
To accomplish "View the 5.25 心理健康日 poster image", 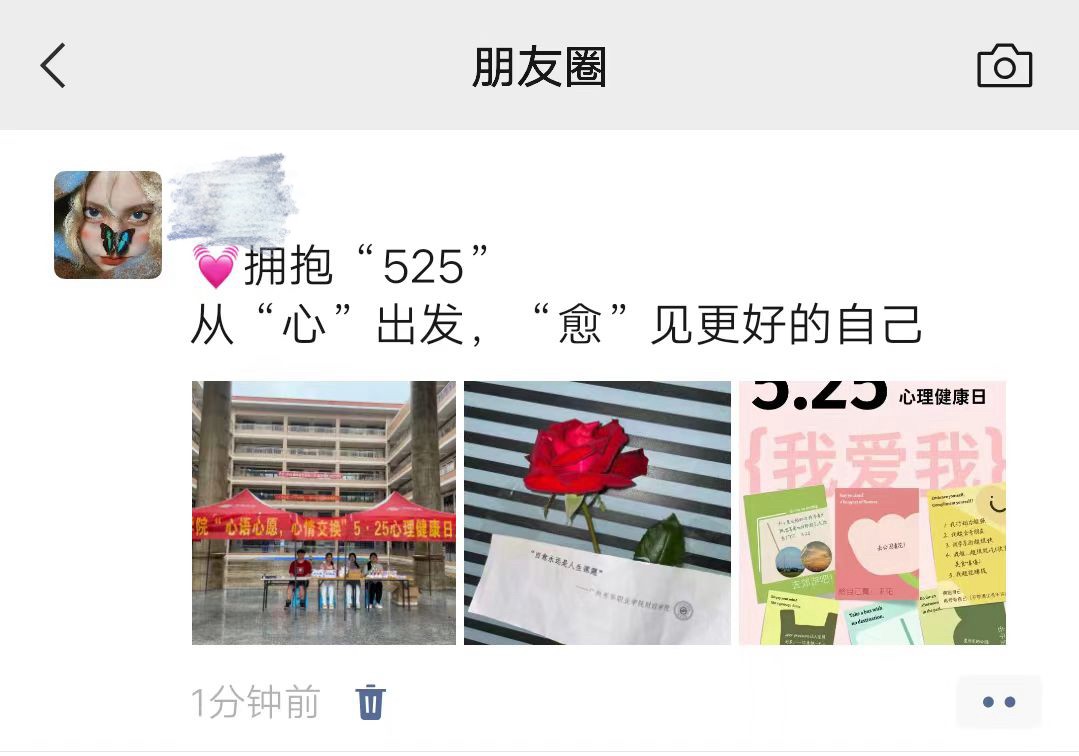I will click(872, 512).
